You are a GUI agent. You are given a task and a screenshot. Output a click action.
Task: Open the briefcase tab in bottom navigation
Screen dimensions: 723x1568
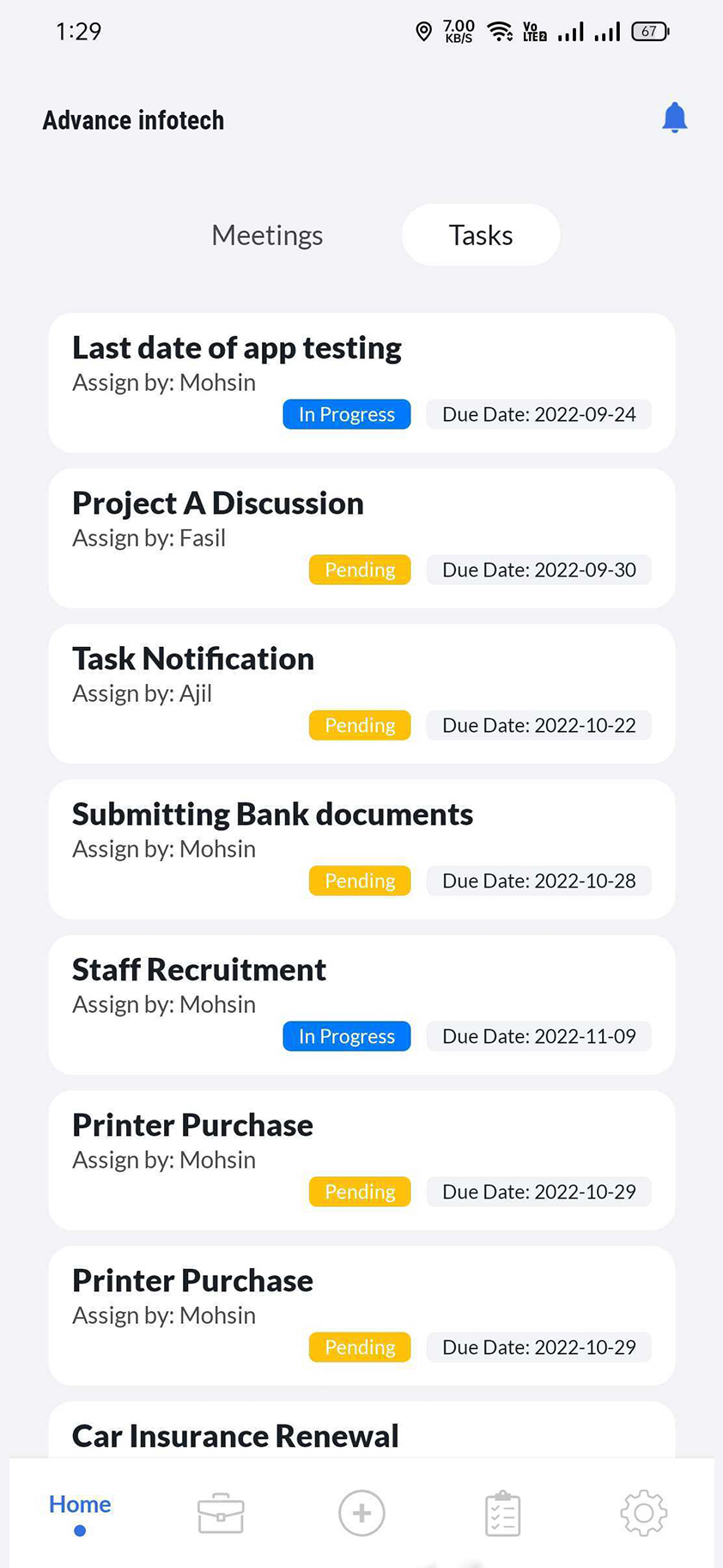click(x=221, y=1513)
